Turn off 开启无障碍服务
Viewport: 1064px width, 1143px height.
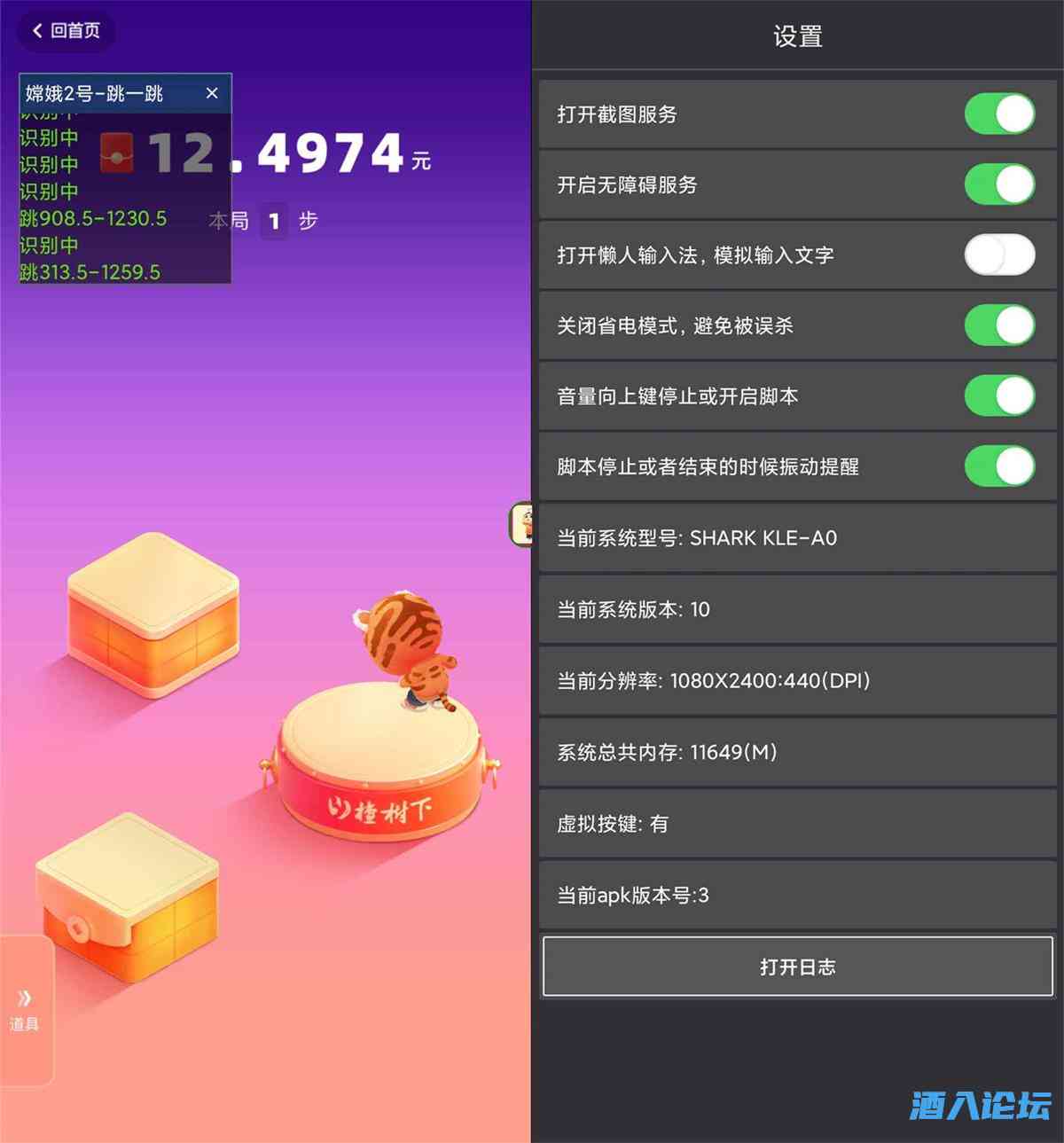[999, 184]
